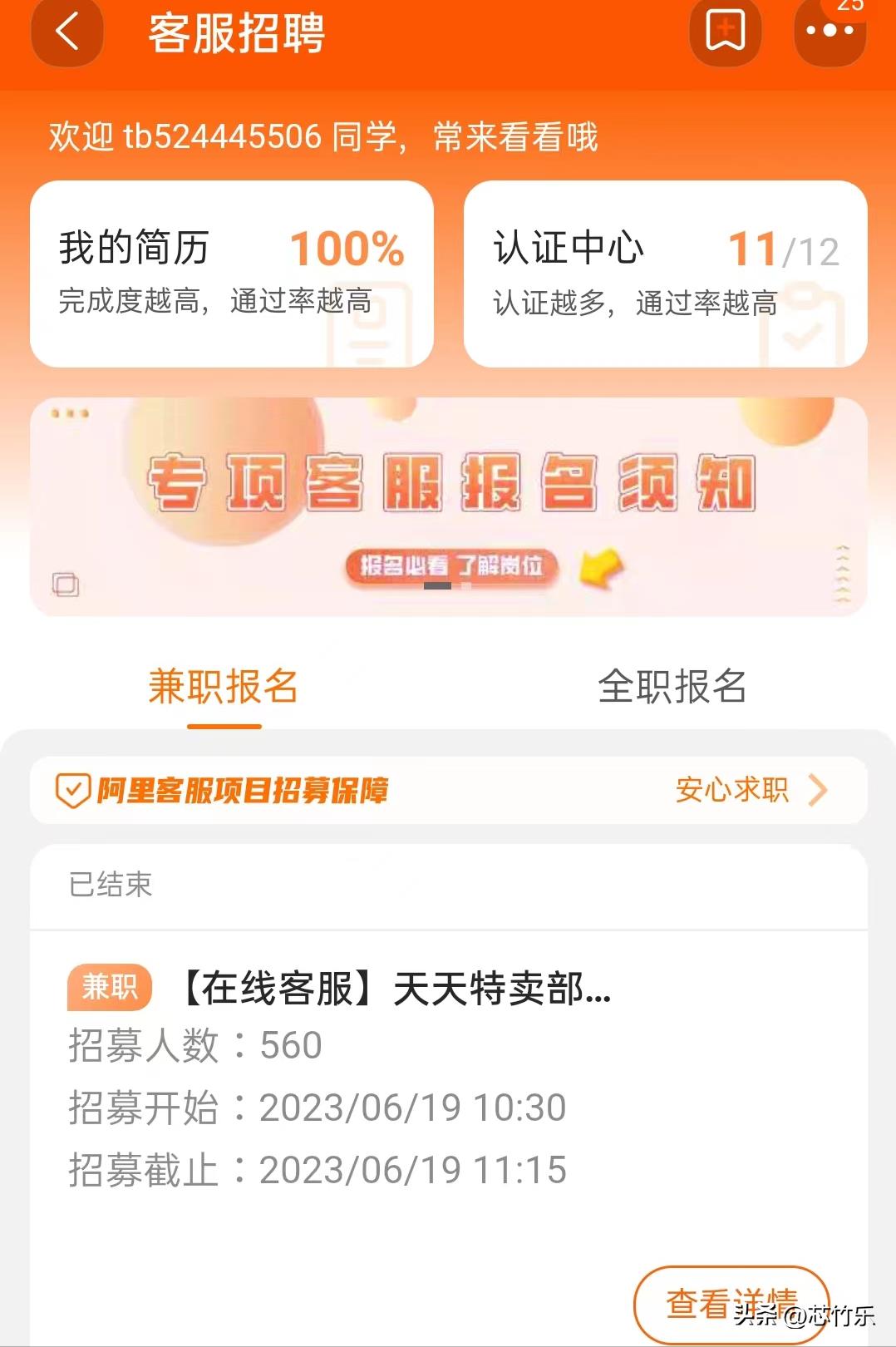Open the three-dot overflow menu

[830, 33]
